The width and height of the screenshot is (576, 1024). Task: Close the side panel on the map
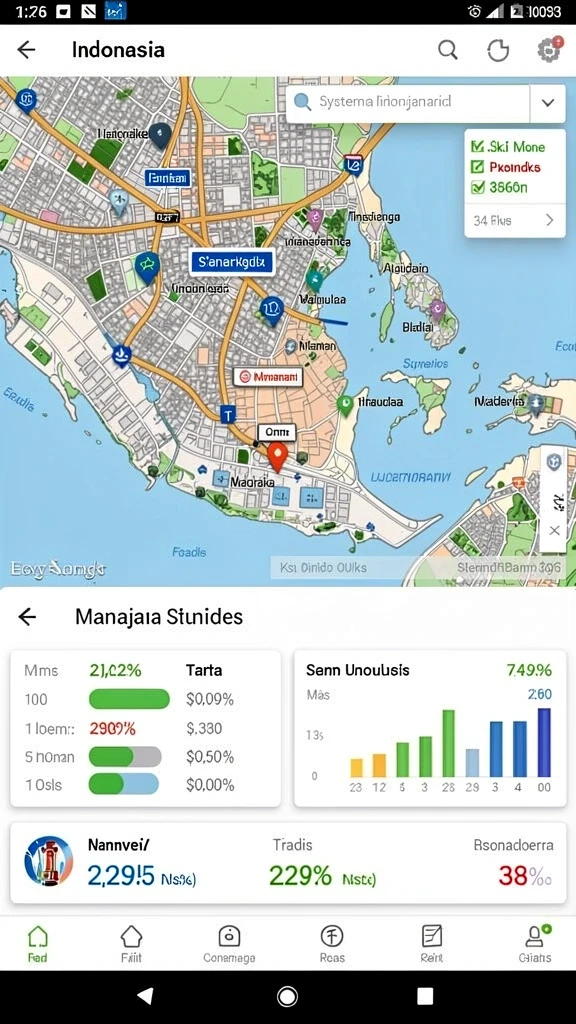coord(554,530)
